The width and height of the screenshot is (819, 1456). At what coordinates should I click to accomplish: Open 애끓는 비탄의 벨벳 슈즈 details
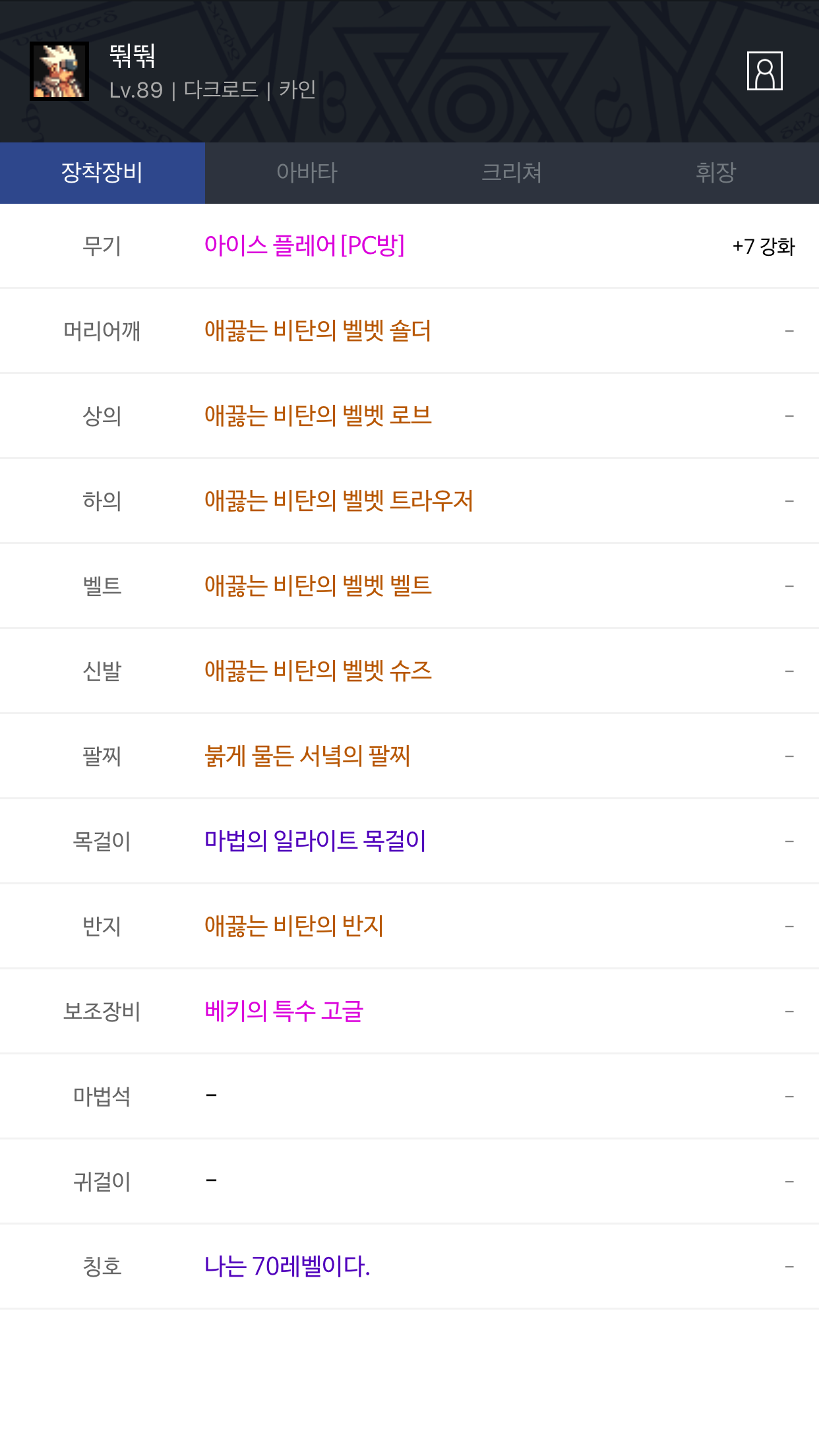click(318, 671)
